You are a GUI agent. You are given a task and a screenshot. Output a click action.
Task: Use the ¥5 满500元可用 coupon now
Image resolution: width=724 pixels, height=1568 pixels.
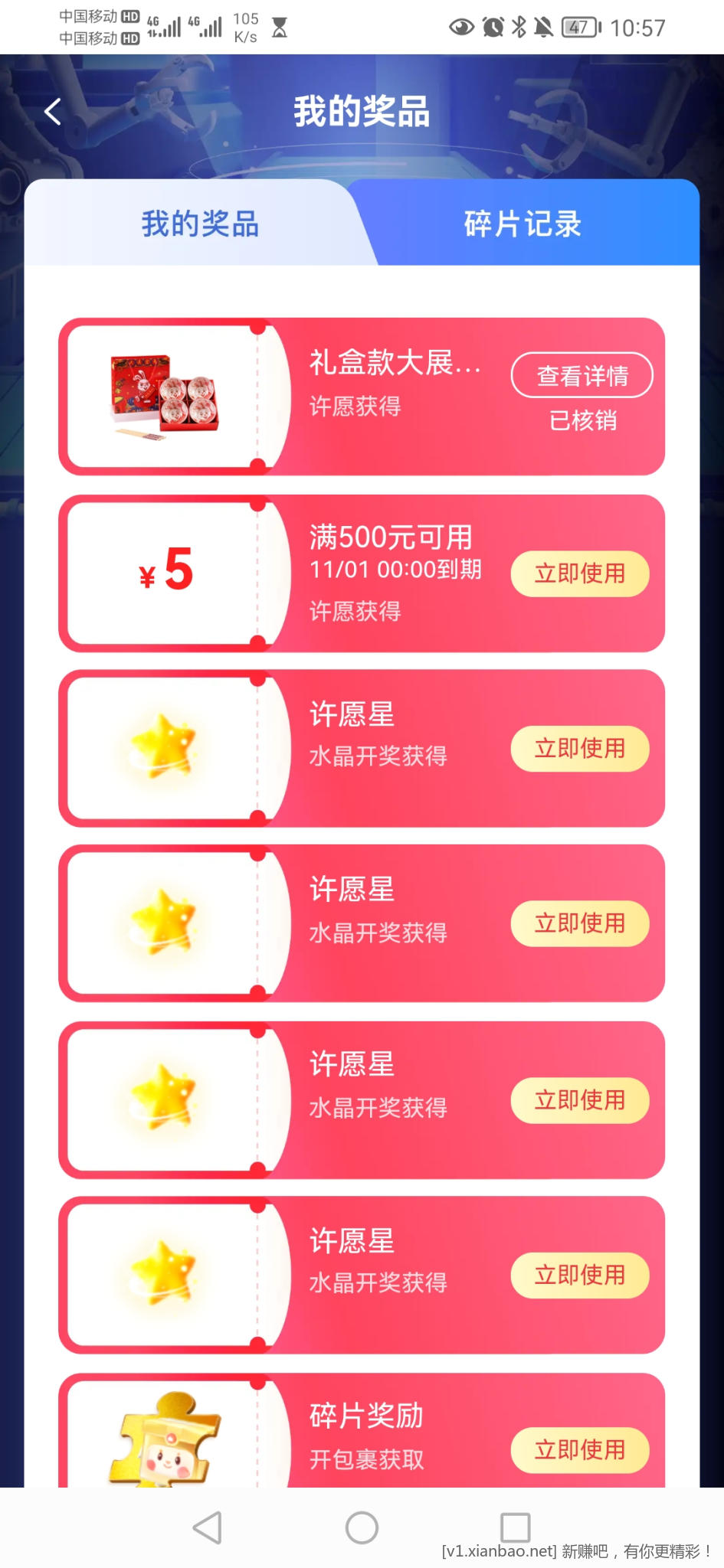(x=579, y=573)
